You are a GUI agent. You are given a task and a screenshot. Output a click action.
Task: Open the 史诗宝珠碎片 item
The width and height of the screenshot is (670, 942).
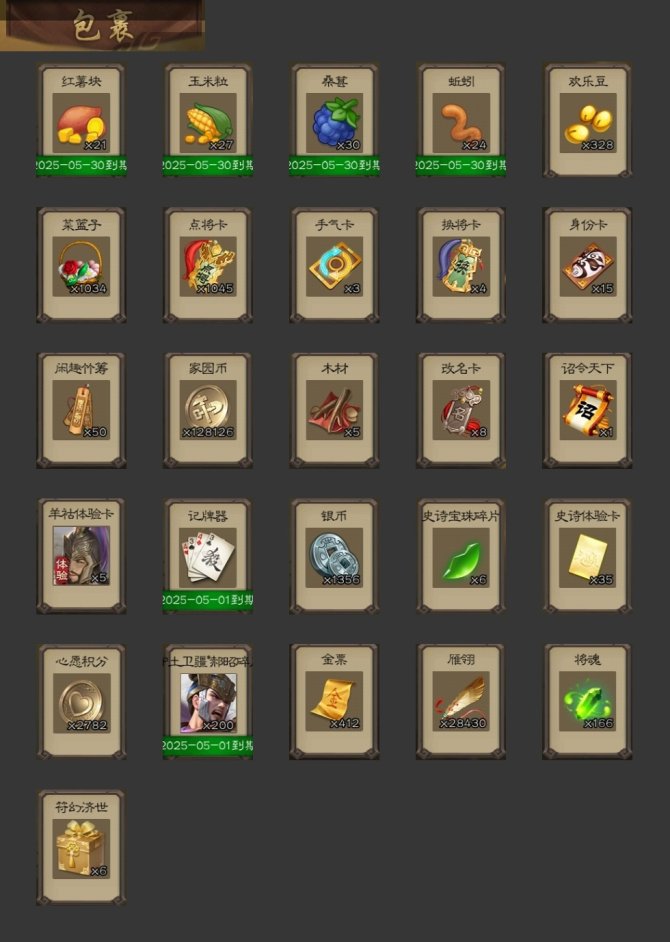pos(461,556)
